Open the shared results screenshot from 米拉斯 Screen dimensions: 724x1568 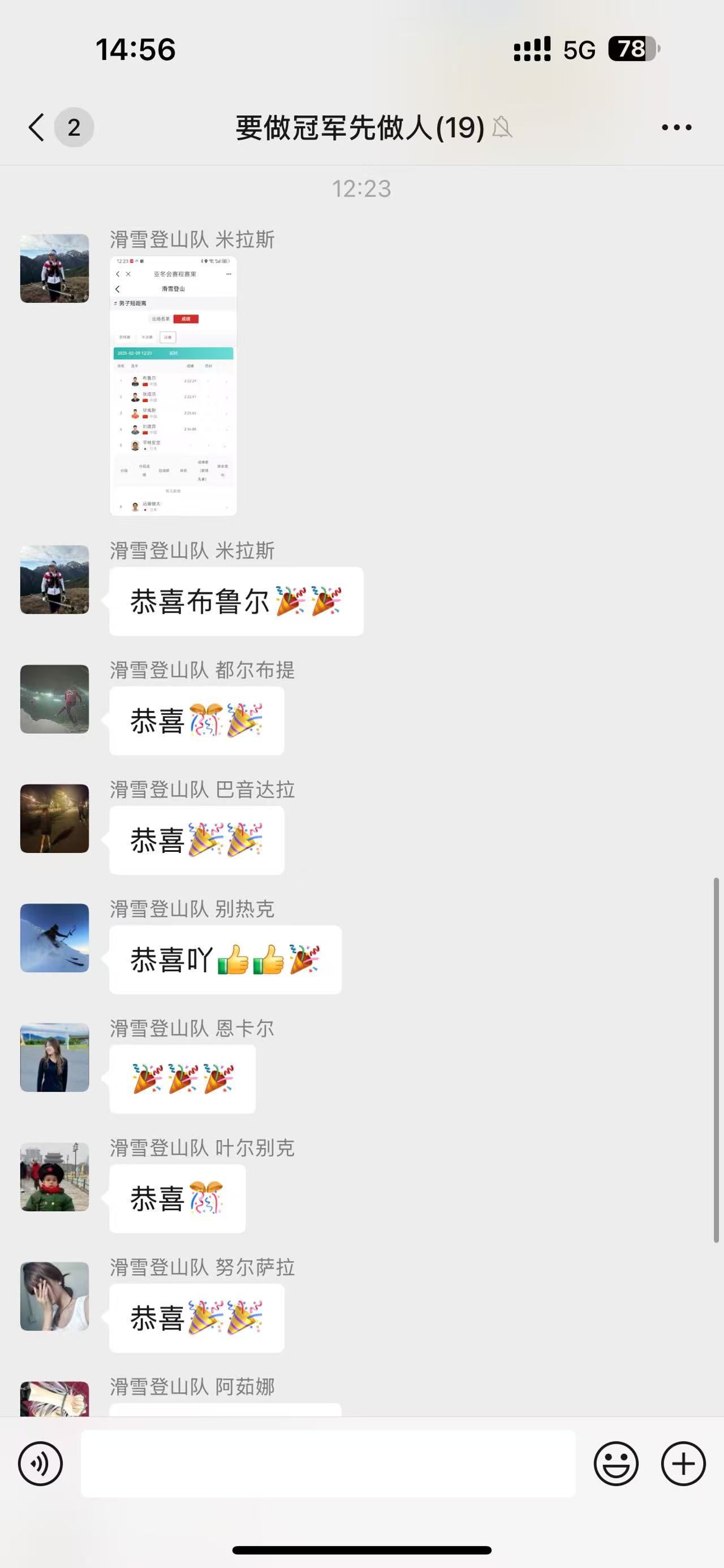point(173,386)
